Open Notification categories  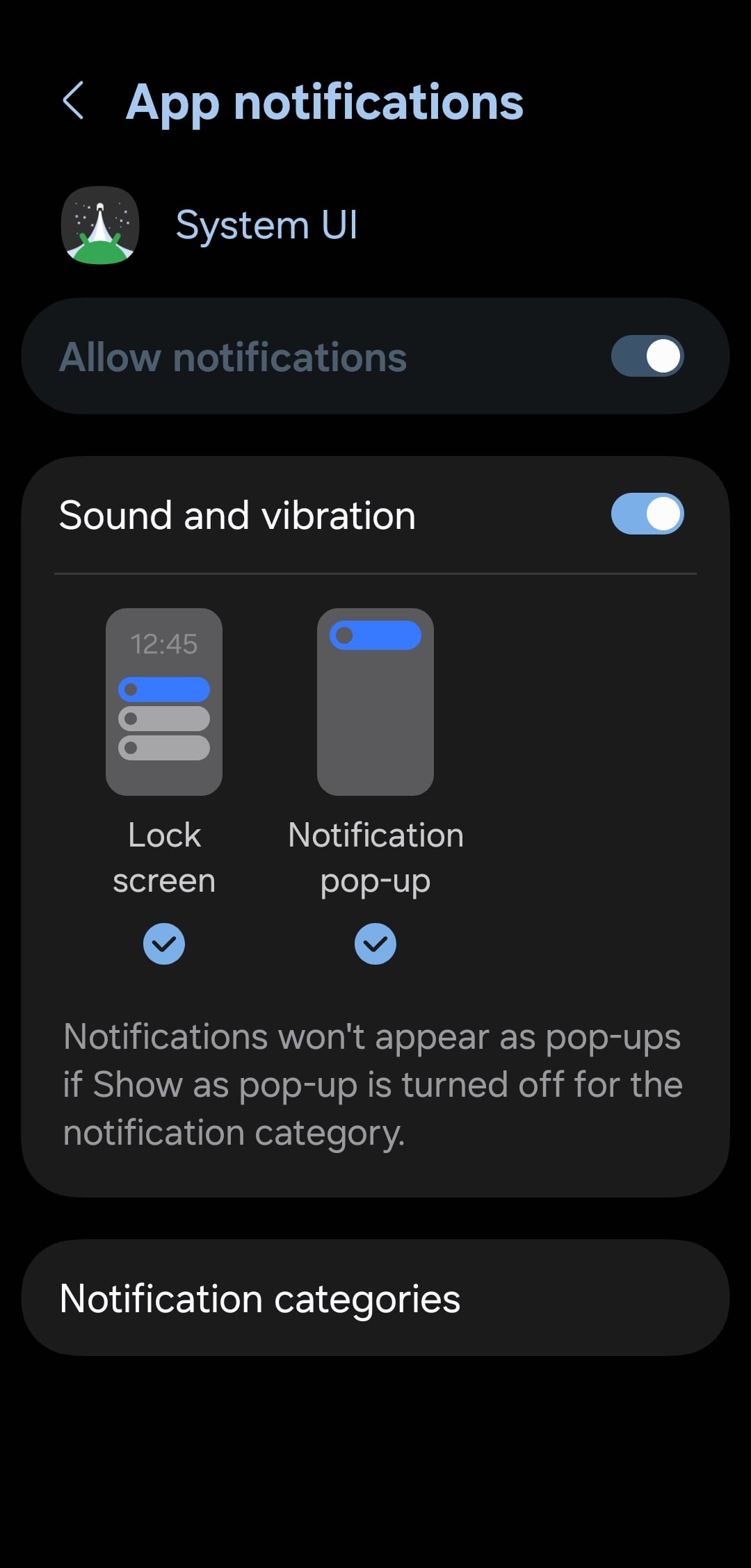pos(375,1298)
